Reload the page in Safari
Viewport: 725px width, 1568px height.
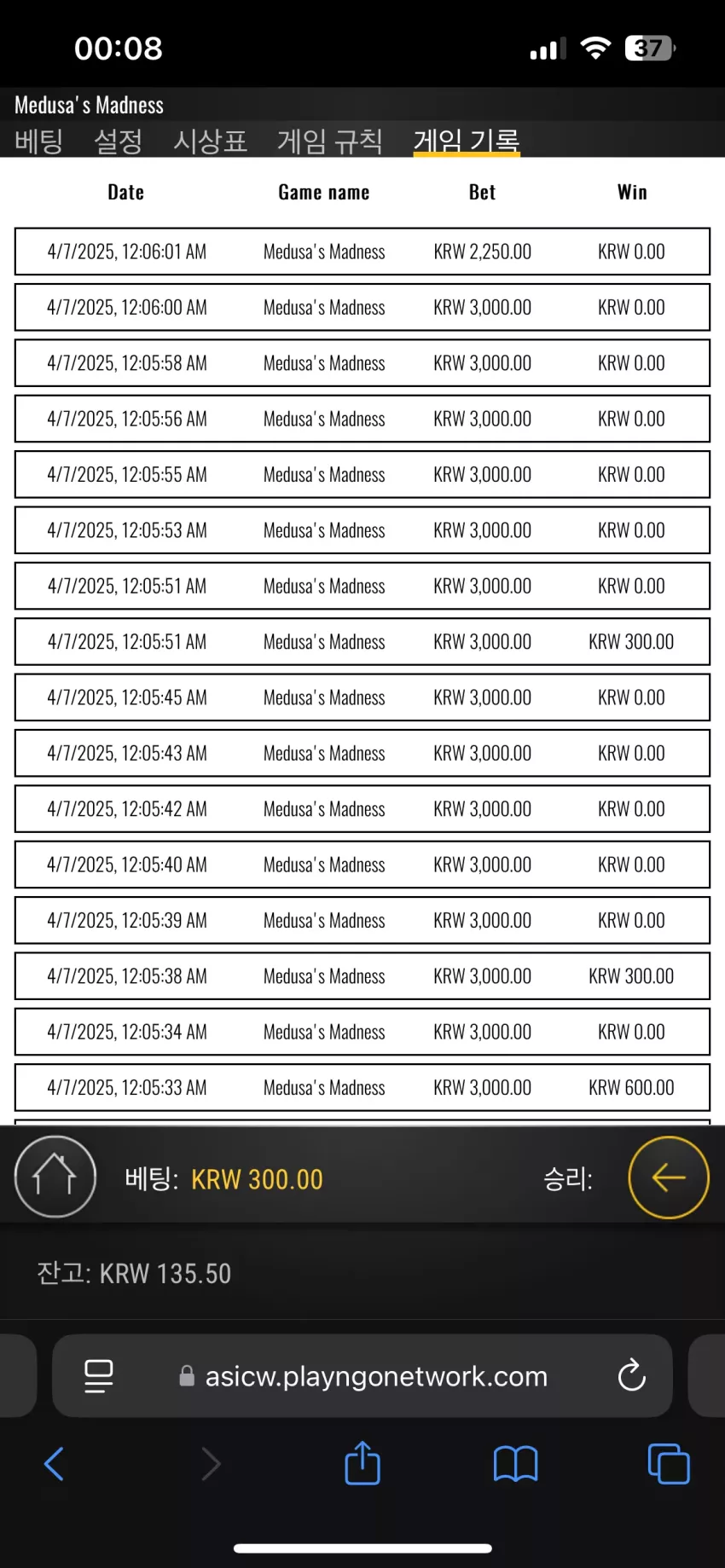pyautogui.click(x=632, y=1375)
